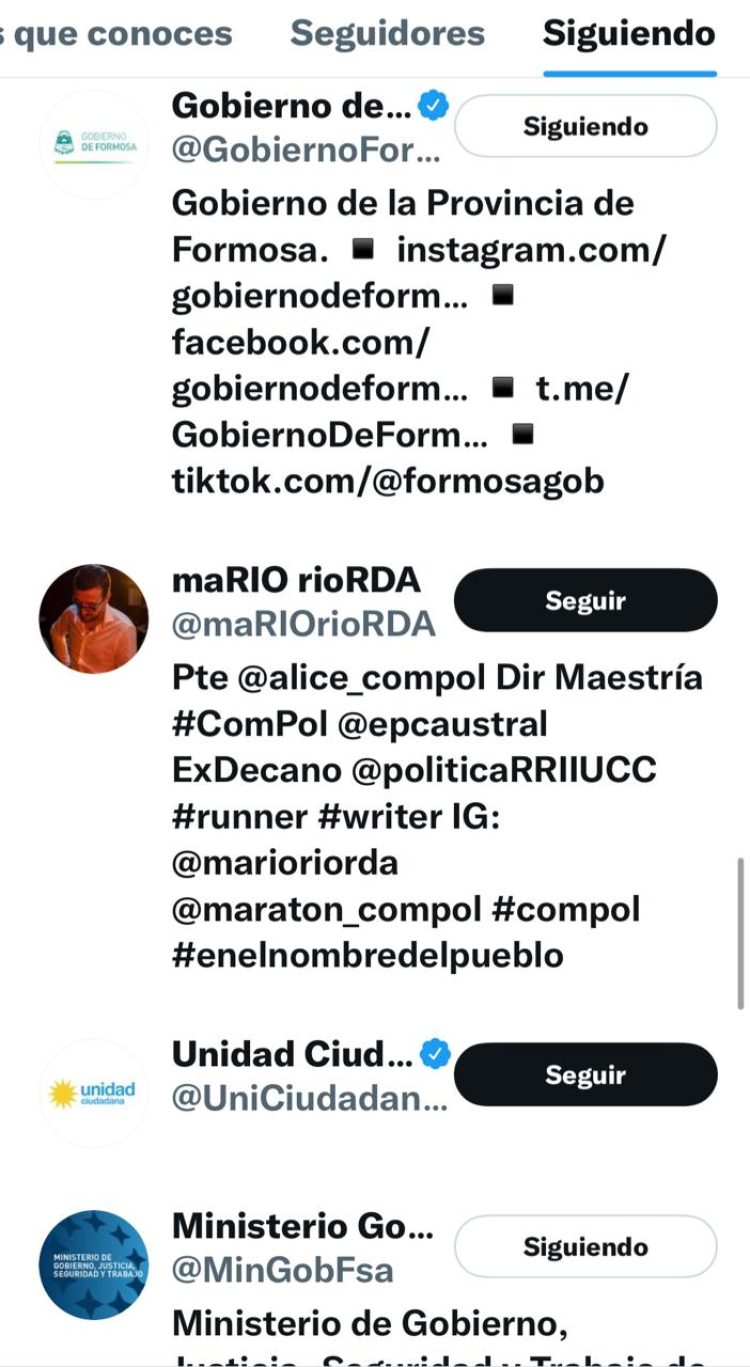Open the 'que conoces' tab
750x1367 pixels.
tap(120, 32)
